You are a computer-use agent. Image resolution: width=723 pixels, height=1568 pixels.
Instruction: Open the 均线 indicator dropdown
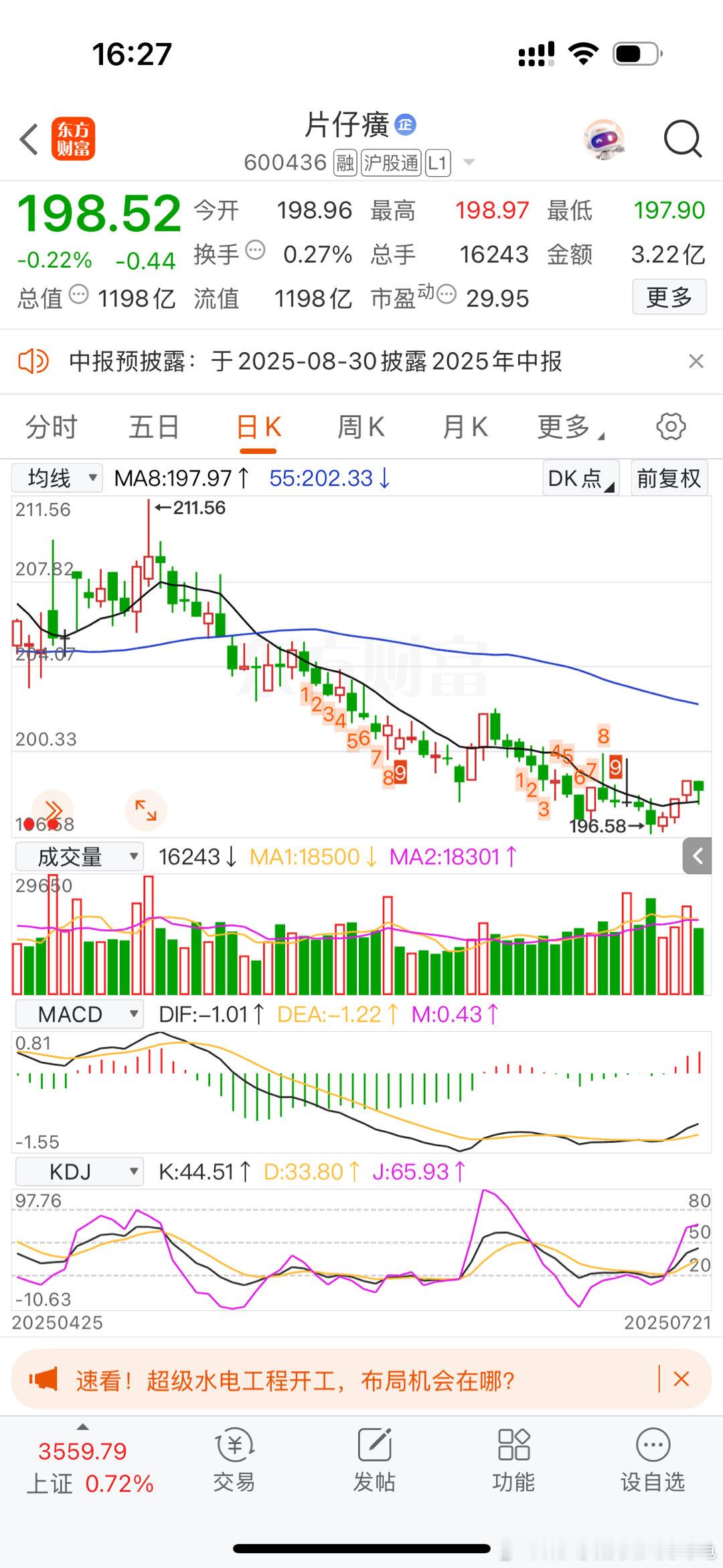pyautogui.click(x=58, y=478)
